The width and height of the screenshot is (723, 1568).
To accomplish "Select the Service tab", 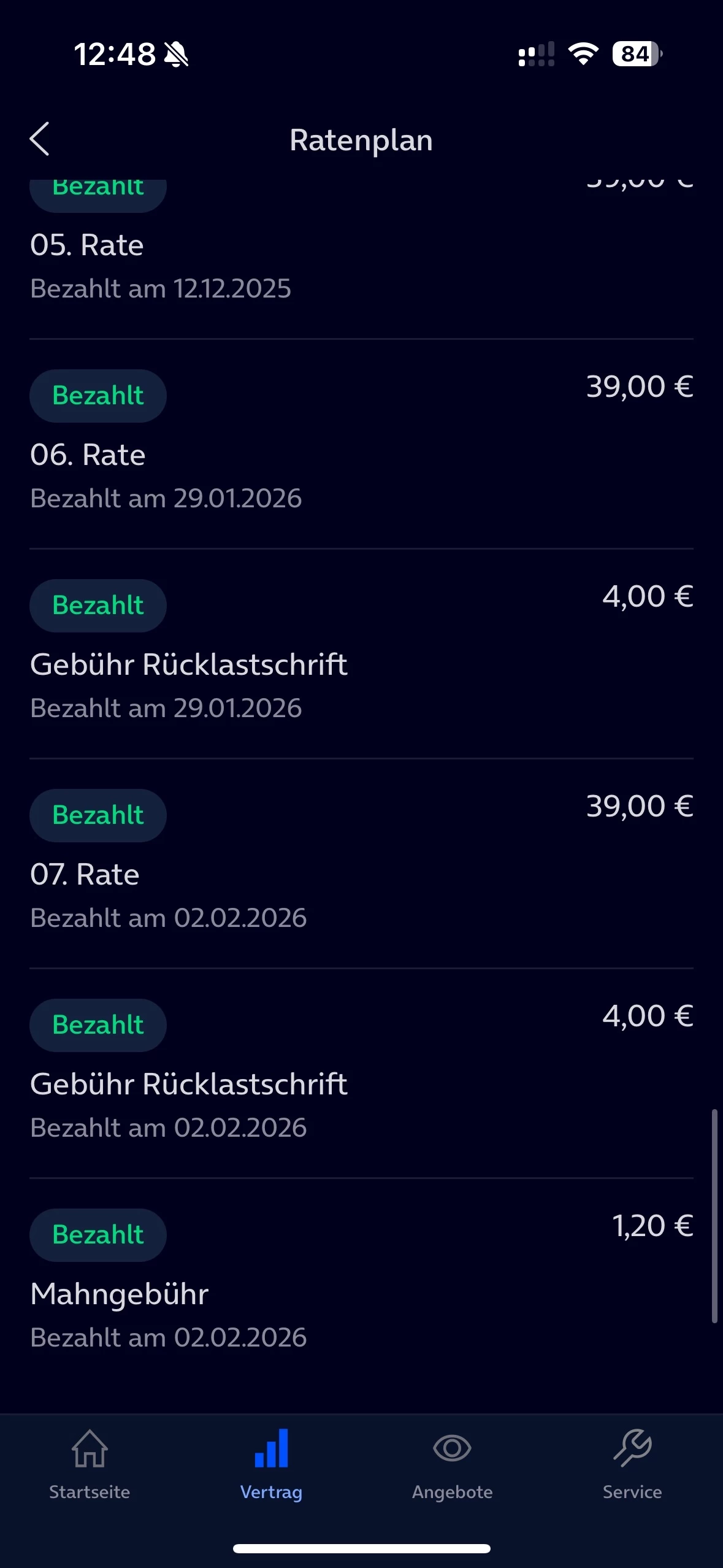I will (632, 1464).
